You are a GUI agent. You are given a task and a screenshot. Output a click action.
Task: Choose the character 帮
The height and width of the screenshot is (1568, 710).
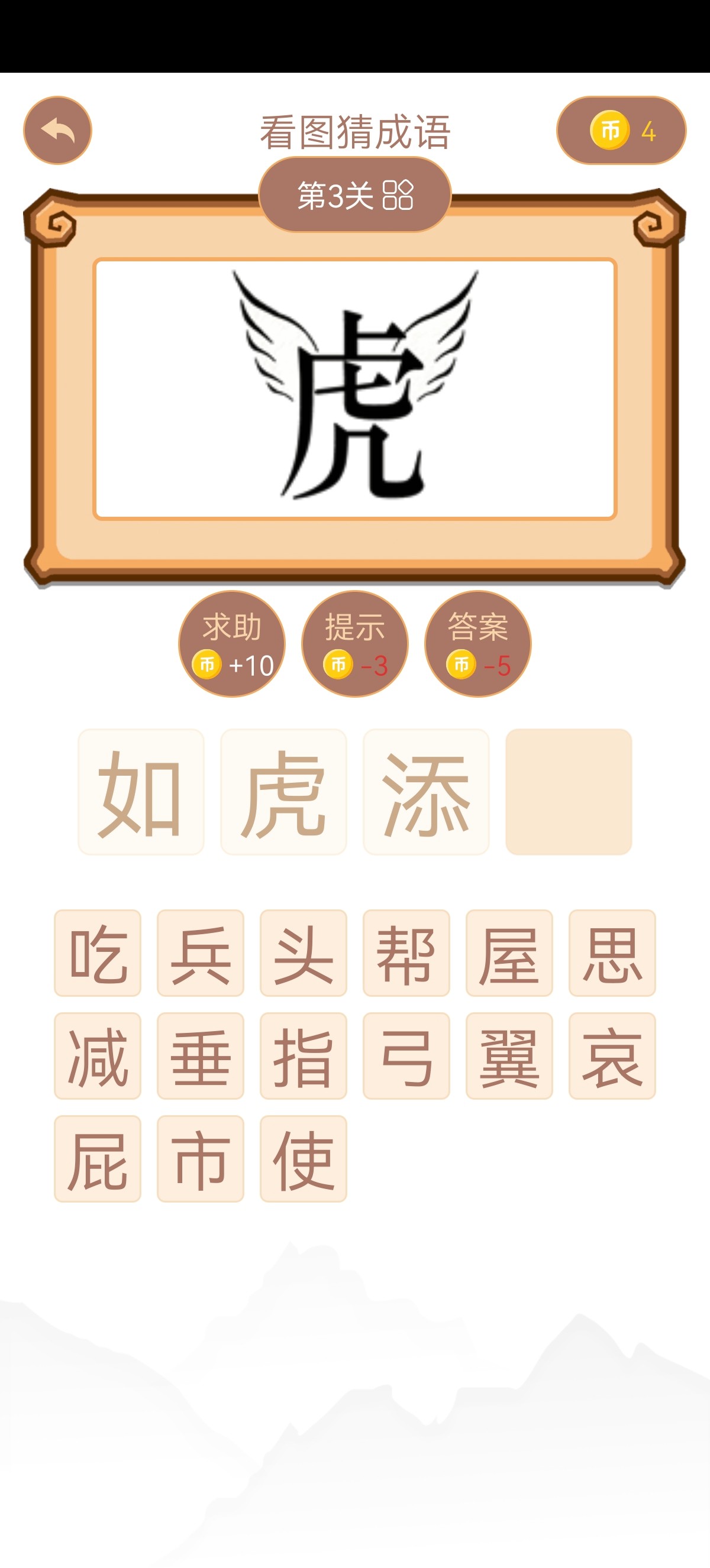click(x=406, y=953)
